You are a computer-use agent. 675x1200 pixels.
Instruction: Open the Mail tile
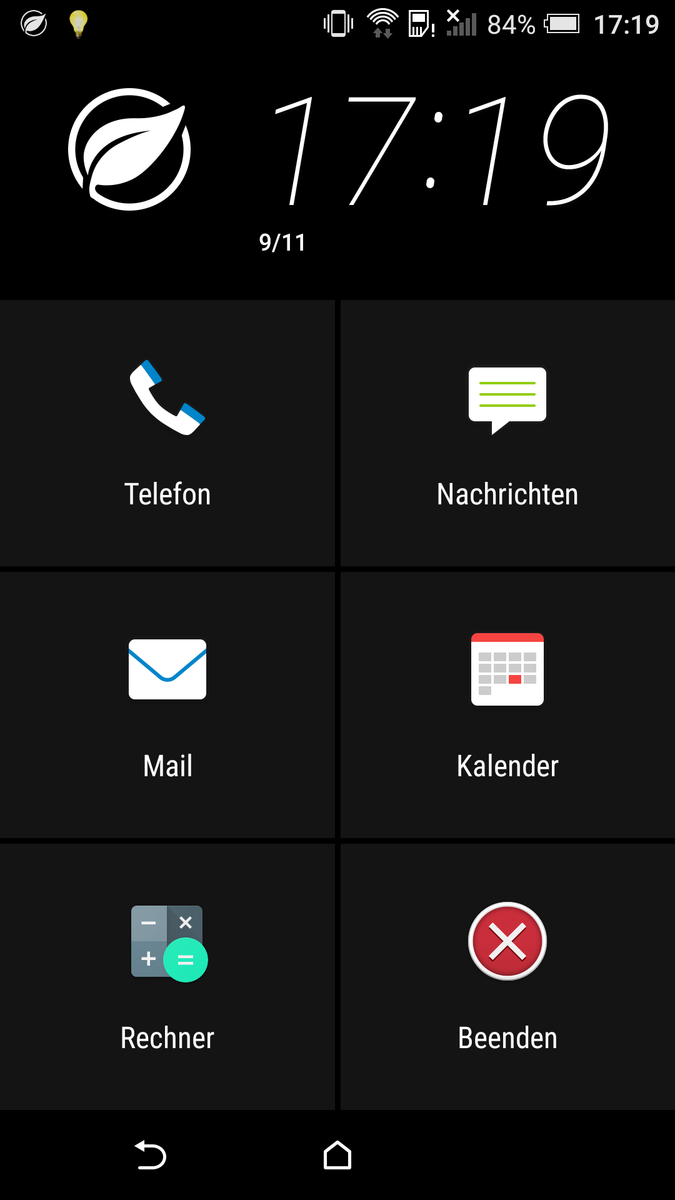coord(167,705)
